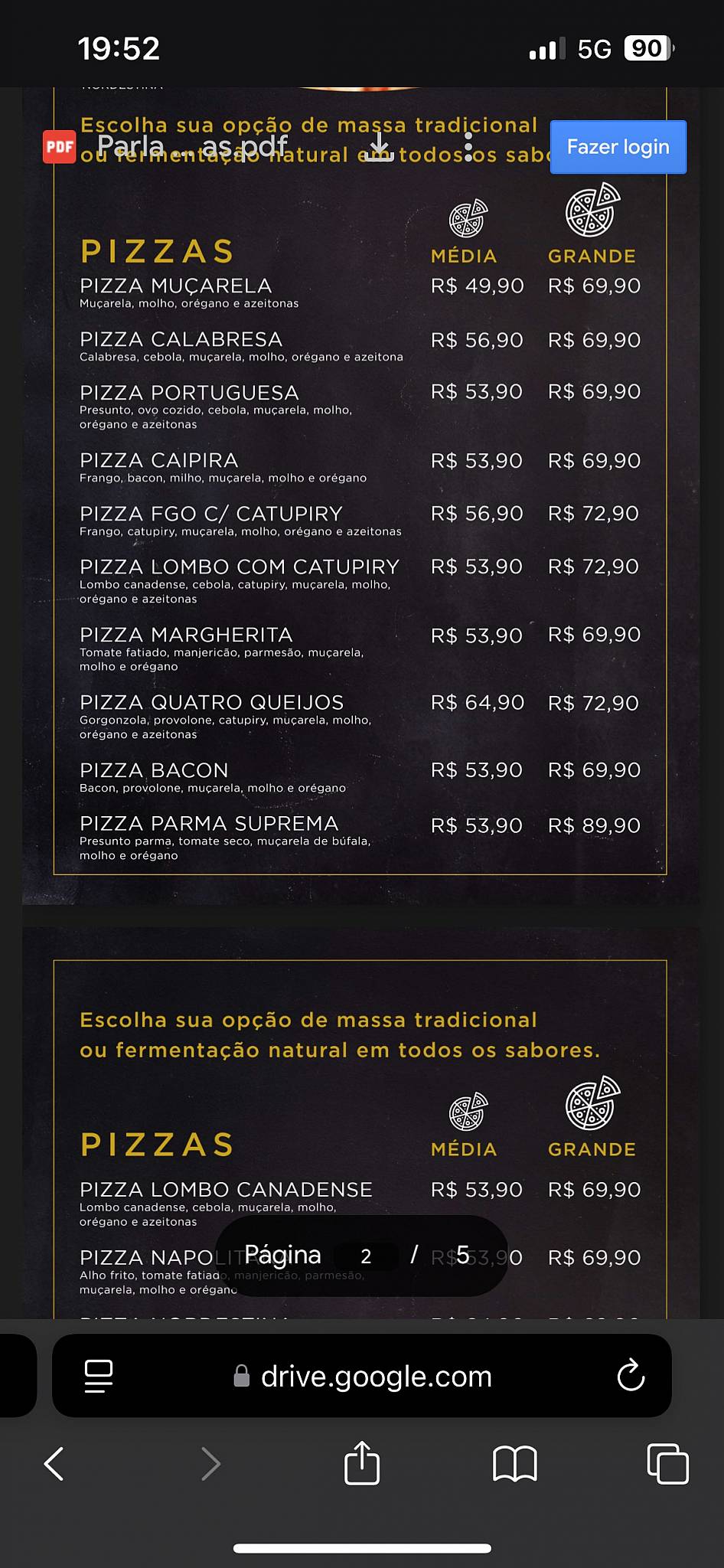Open the tab switcher icon
This screenshot has height=1568, width=724.
[669, 1465]
